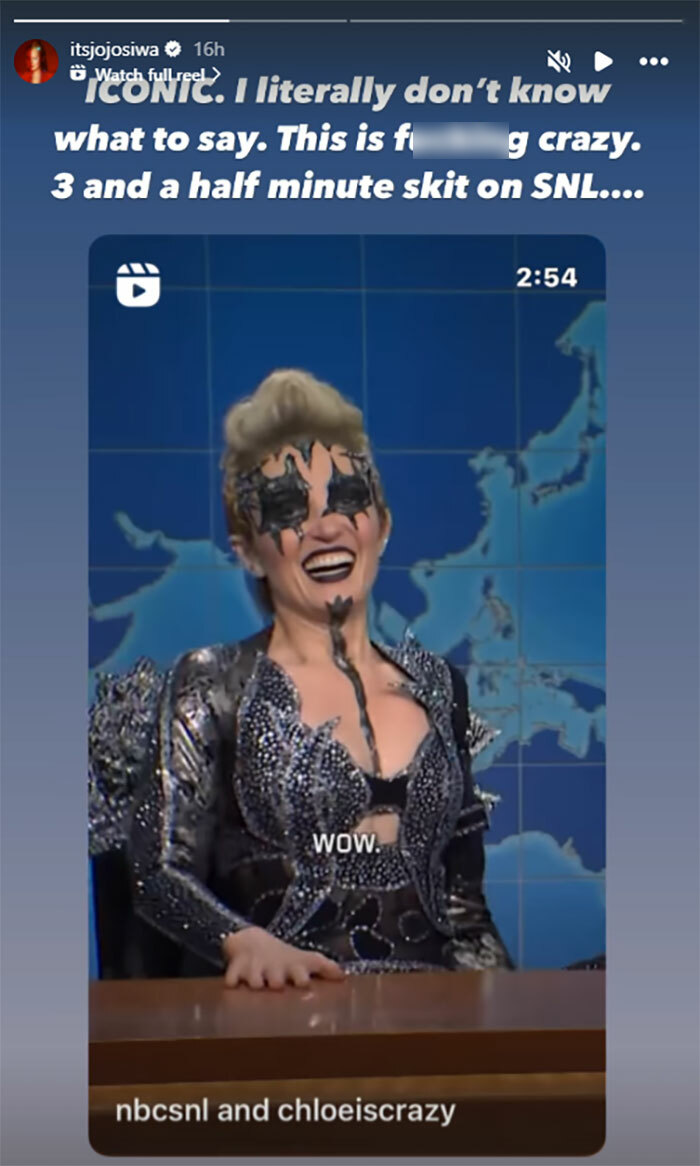Image resolution: width=700 pixels, height=1166 pixels.
Task: Open the three-dot more options menu
Action: pyautogui.click(x=653, y=61)
